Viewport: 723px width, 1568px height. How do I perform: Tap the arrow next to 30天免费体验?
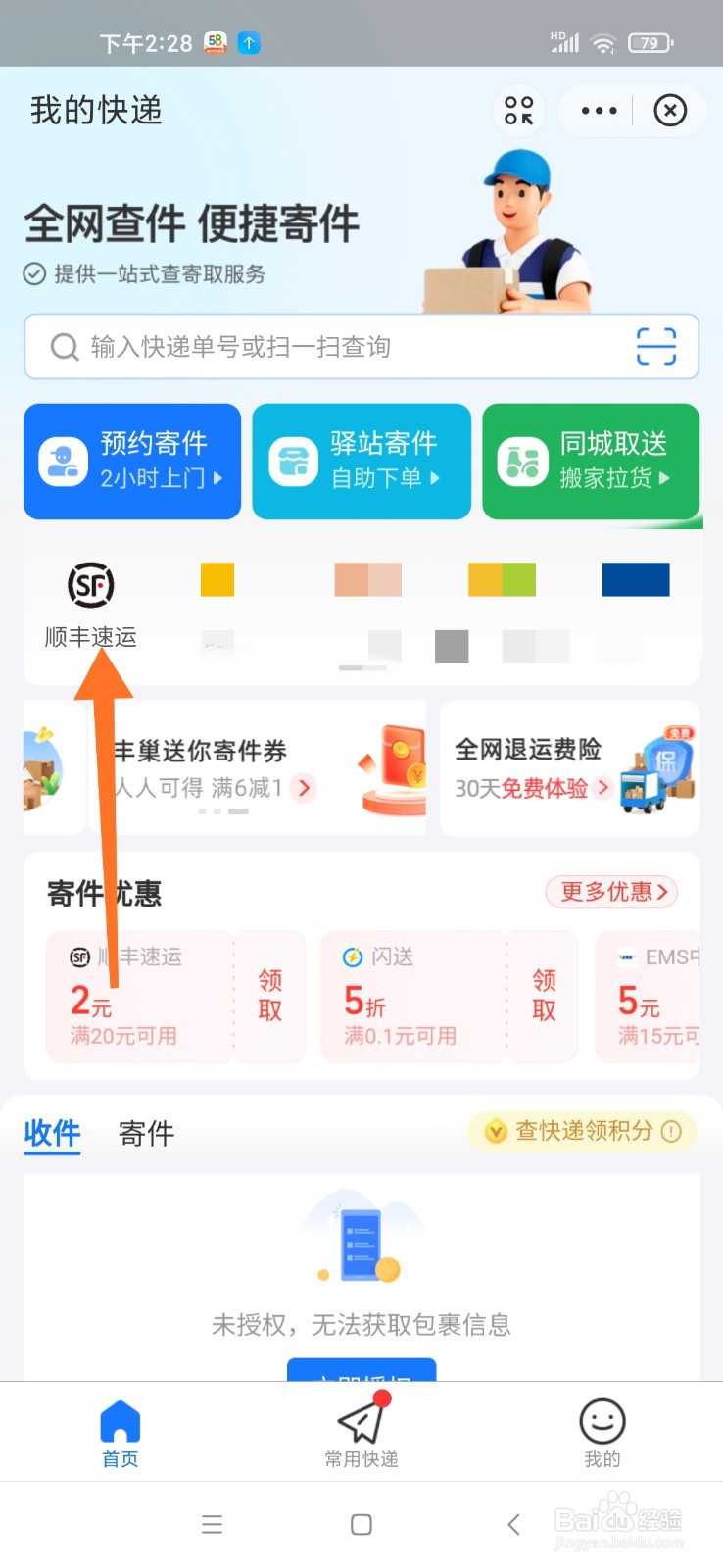click(x=606, y=788)
